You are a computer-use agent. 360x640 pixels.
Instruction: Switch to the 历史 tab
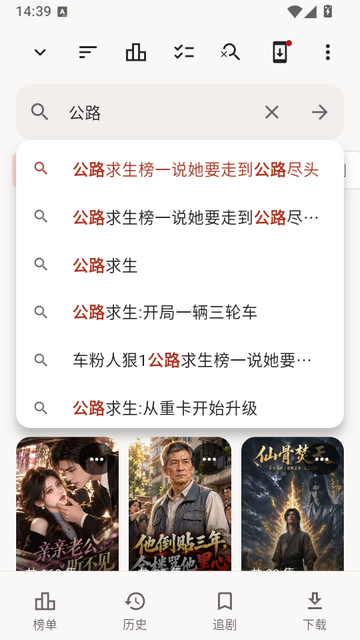pyautogui.click(x=135, y=611)
